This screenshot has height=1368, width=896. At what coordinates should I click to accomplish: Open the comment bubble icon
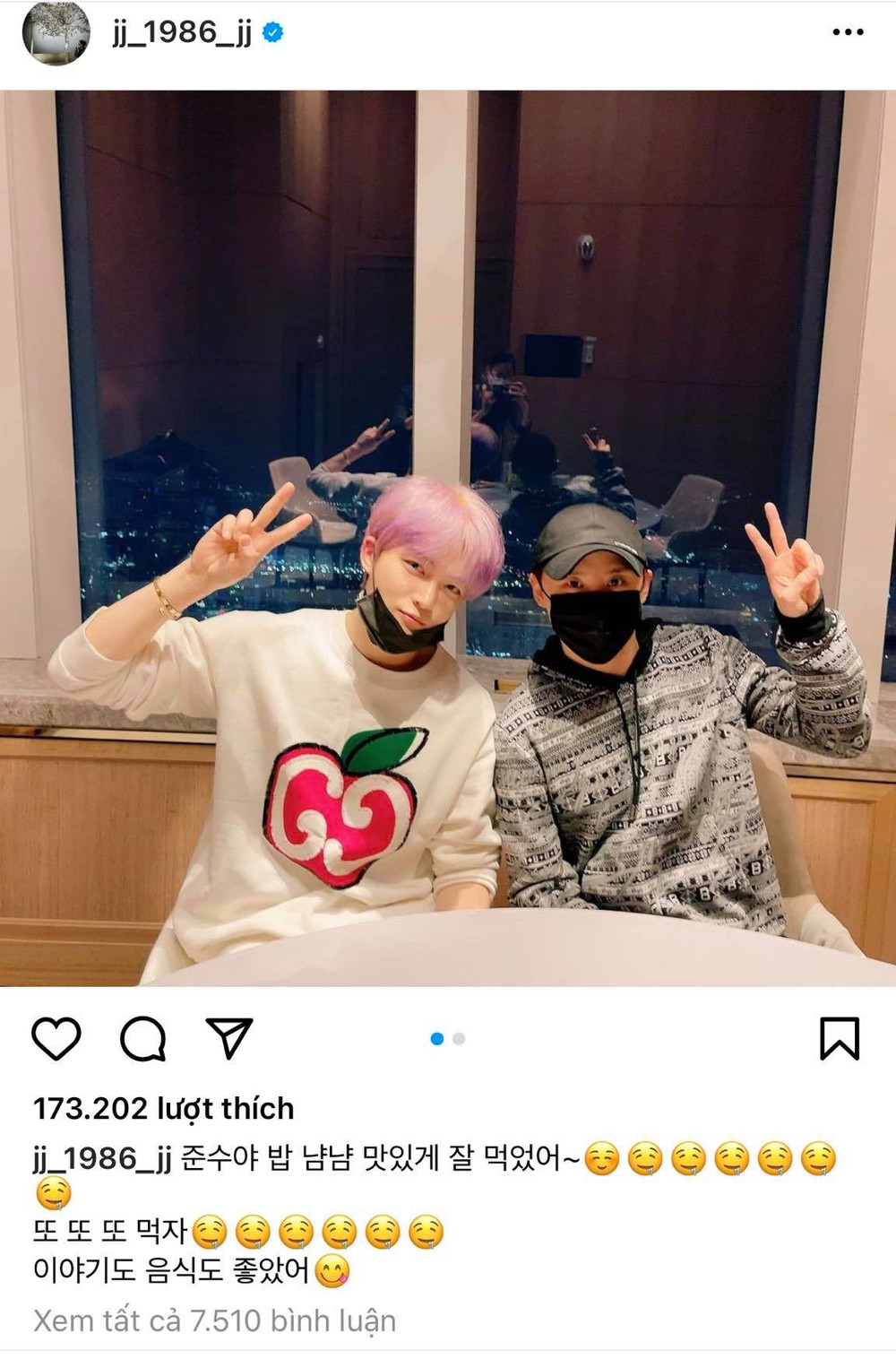point(143,1039)
